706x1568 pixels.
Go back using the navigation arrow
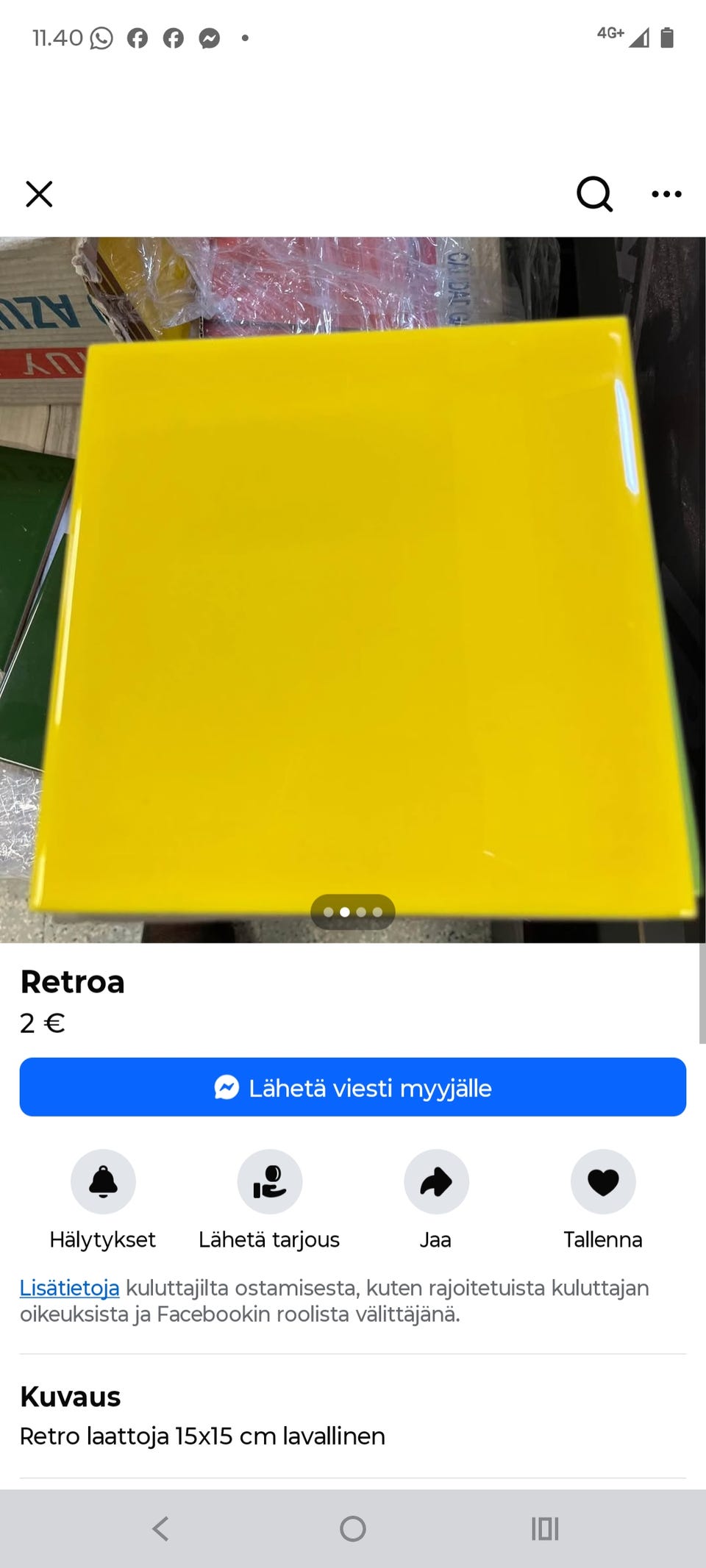[160, 1529]
